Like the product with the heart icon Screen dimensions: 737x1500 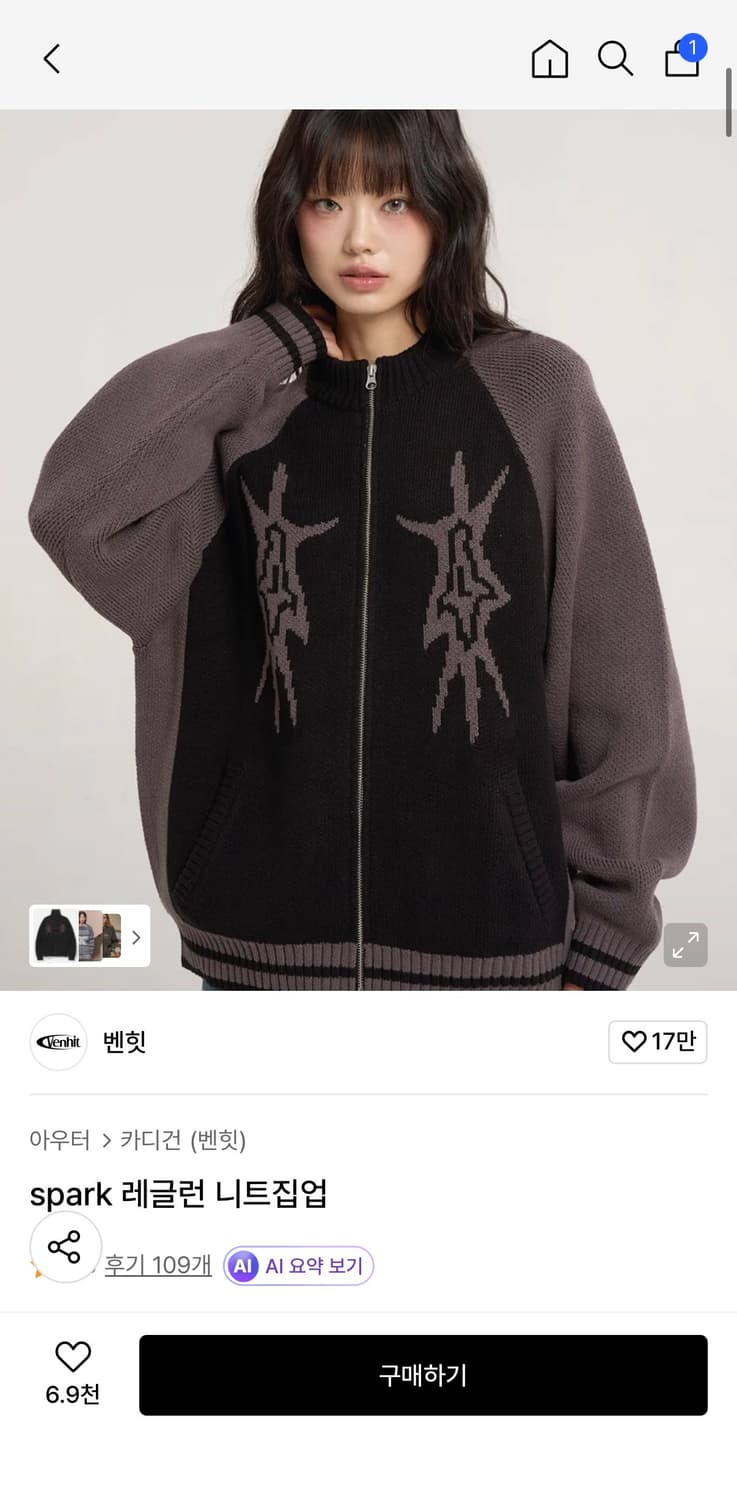tap(71, 1357)
